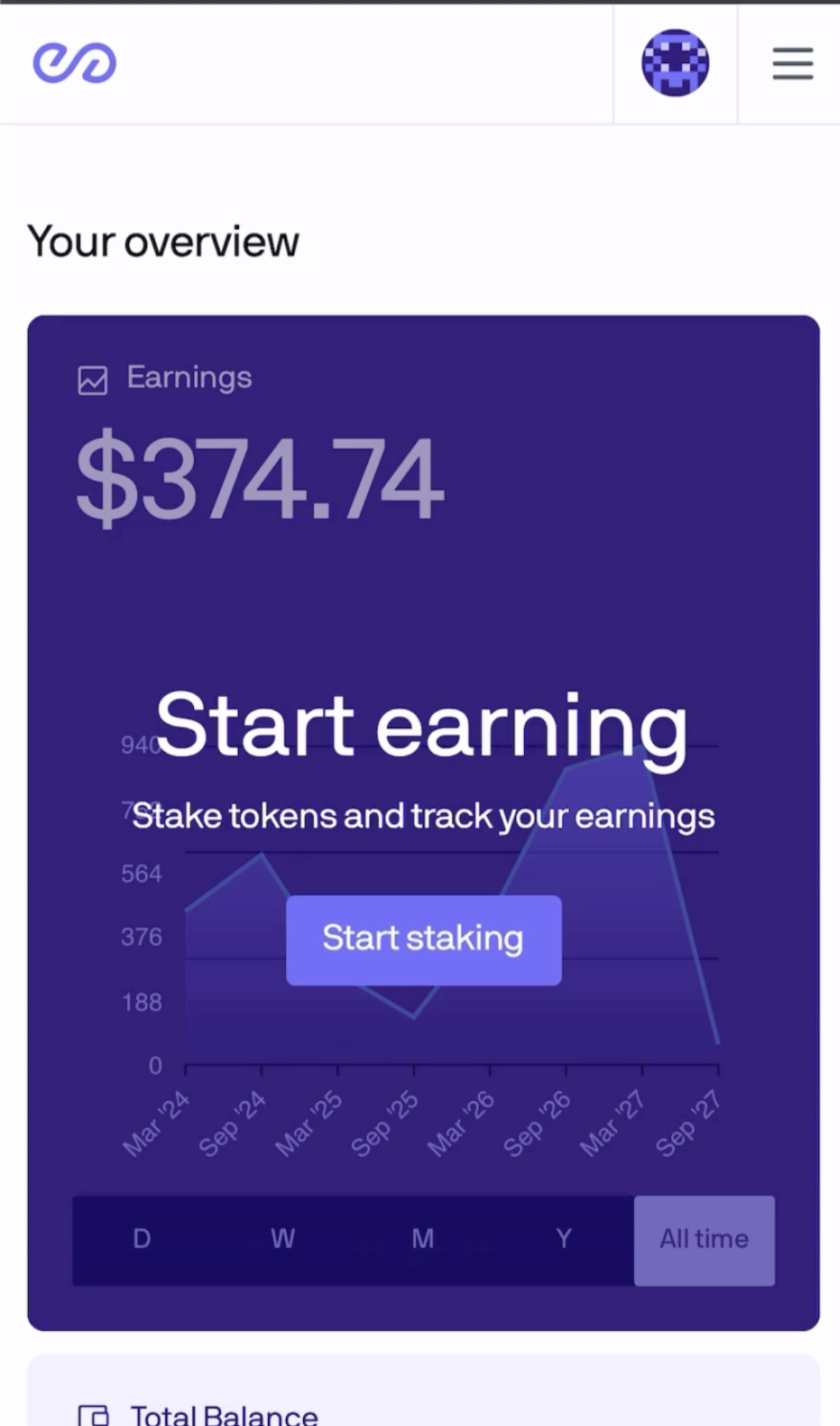The width and height of the screenshot is (840, 1426).
Task: Tap the app logo to go home
Action: pyautogui.click(x=75, y=63)
